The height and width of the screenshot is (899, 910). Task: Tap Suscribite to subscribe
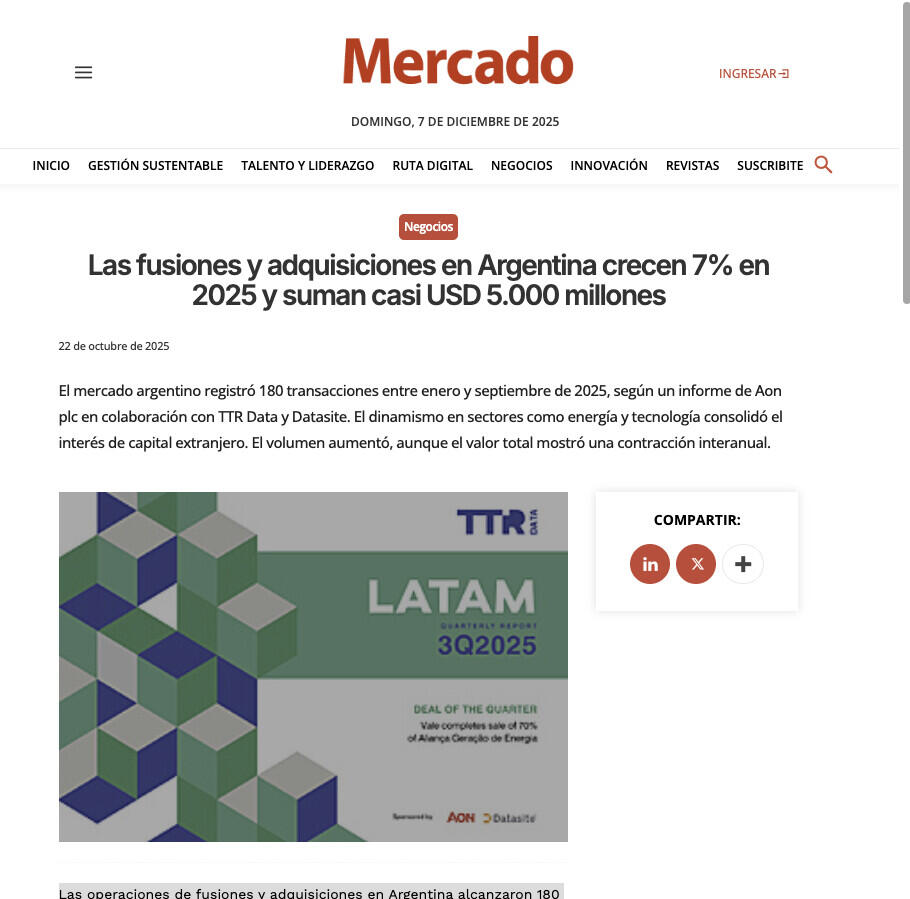pos(769,165)
